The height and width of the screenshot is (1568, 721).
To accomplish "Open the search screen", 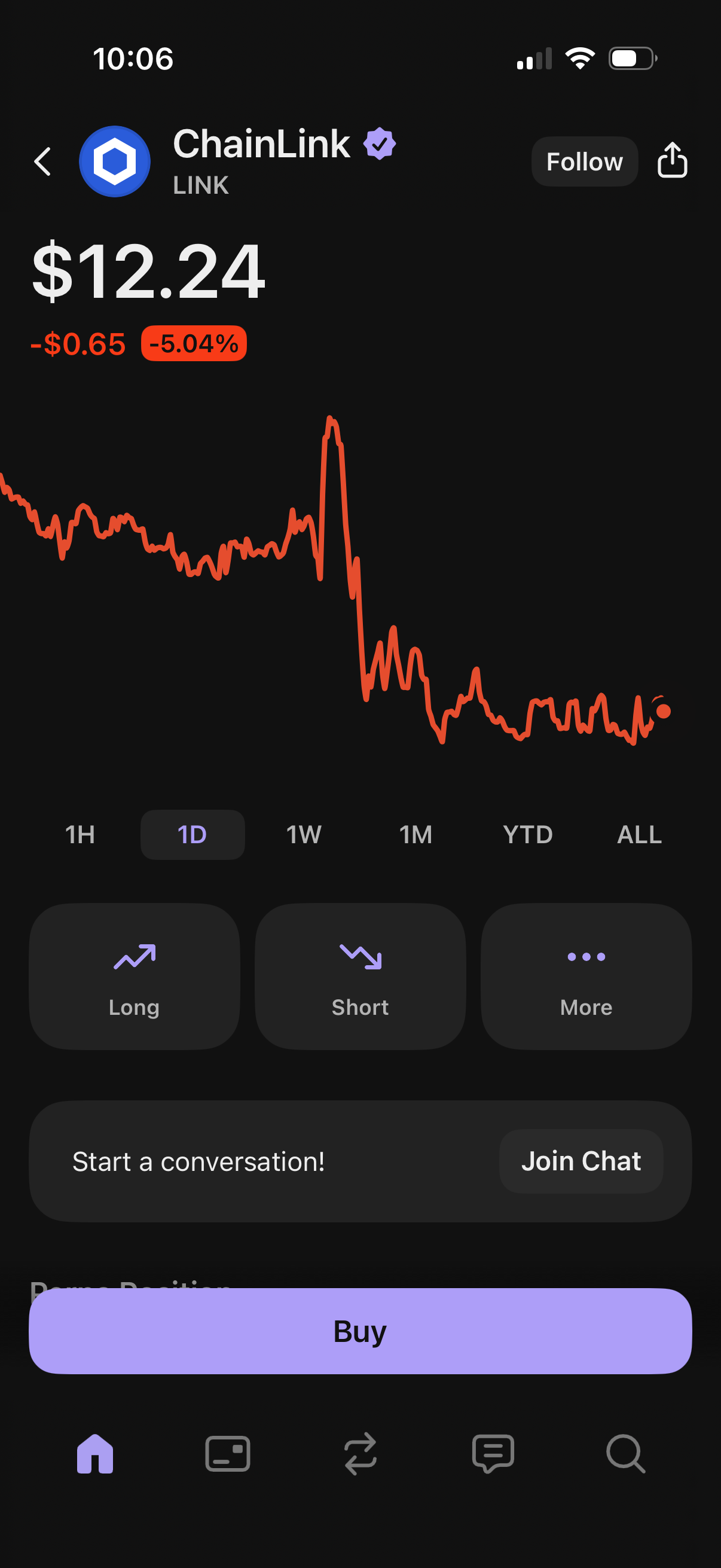I will pos(626,1455).
